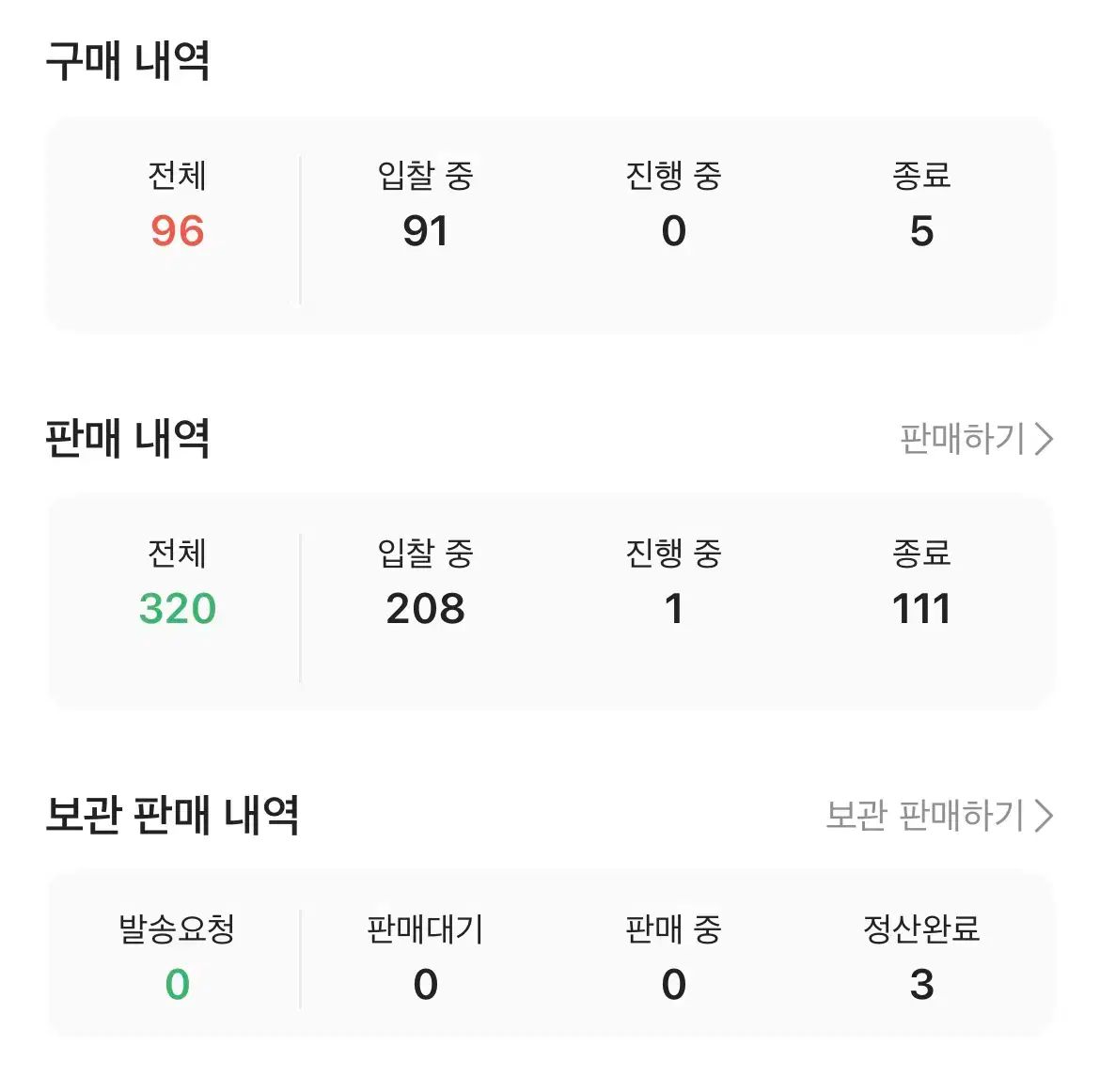Open 판매대기 storage sales
Image resolution: width=1100 pixels, height=1092 pixels.
(x=425, y=960)
